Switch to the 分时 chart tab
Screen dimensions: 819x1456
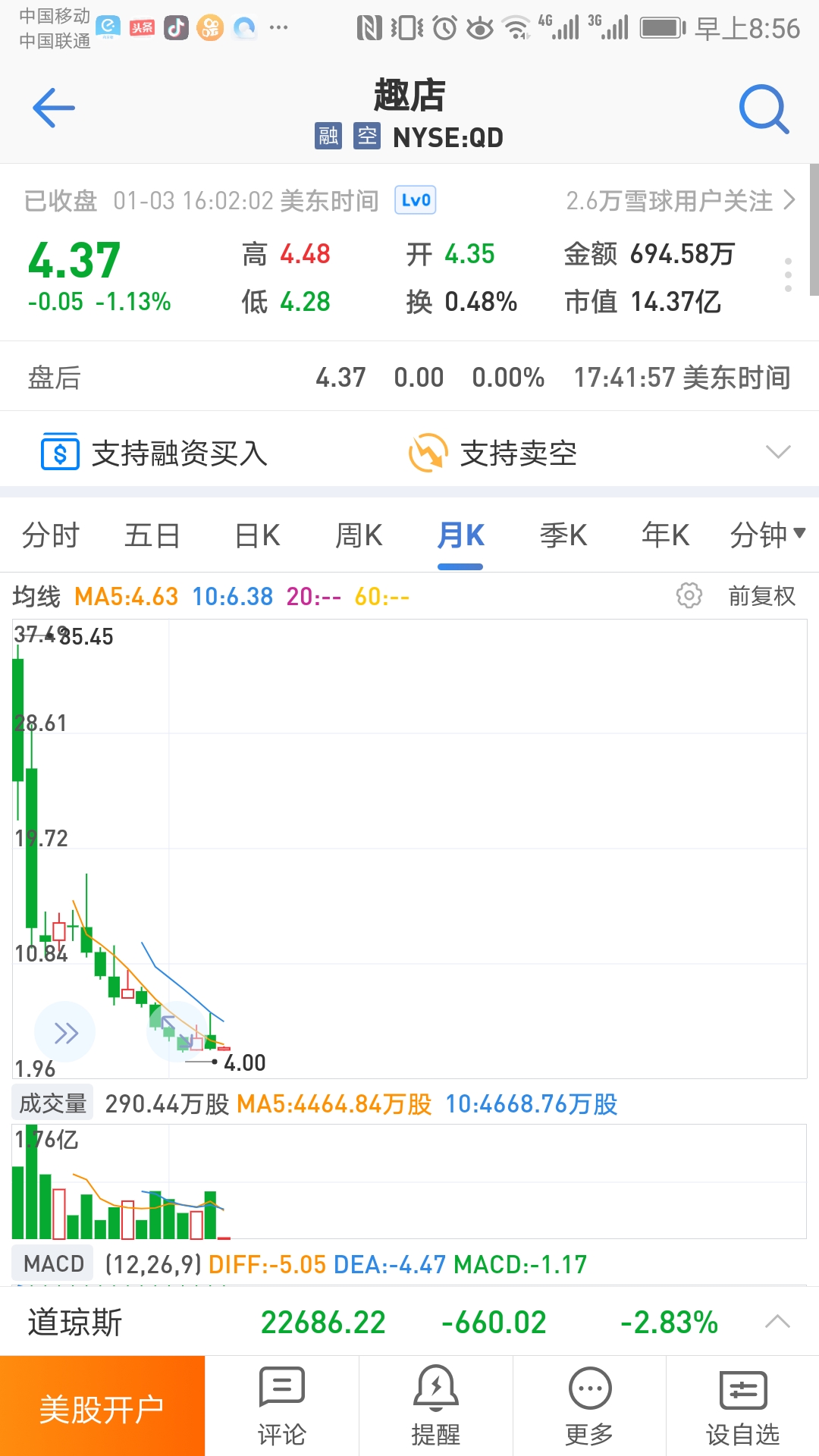(x=52, y=535)
